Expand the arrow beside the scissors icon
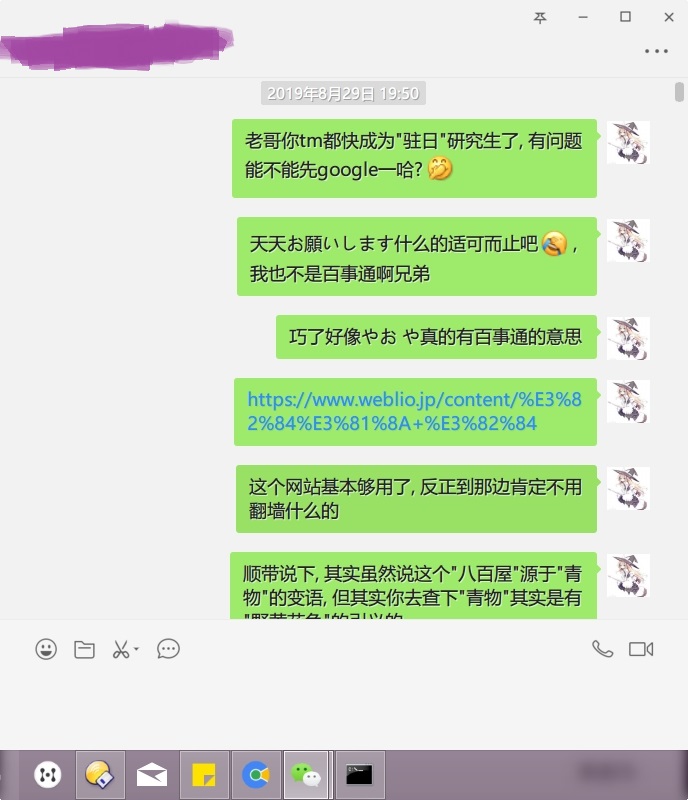688x800 pixels. (136, 649)
